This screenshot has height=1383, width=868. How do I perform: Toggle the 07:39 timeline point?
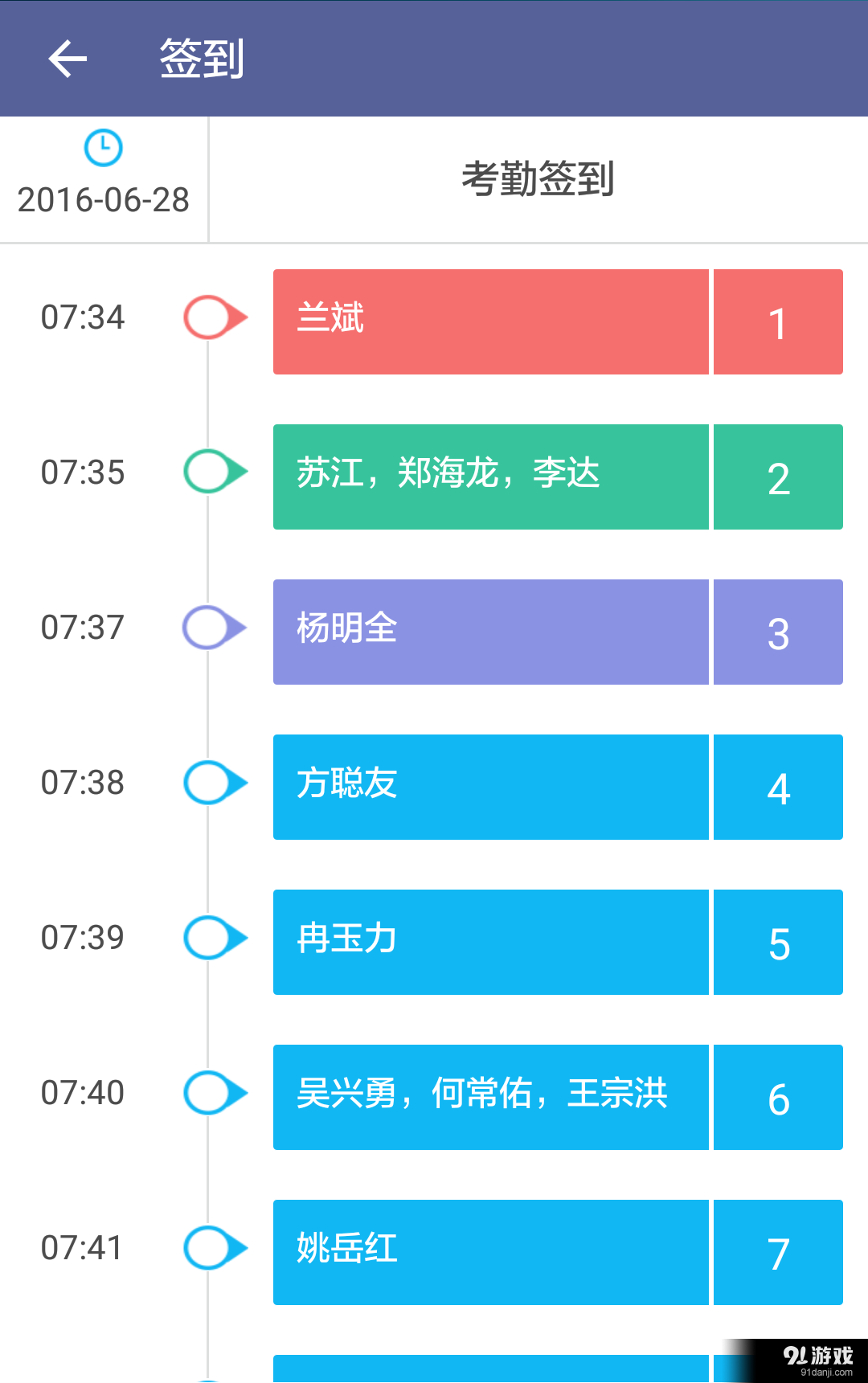click(x=211, y=938)
